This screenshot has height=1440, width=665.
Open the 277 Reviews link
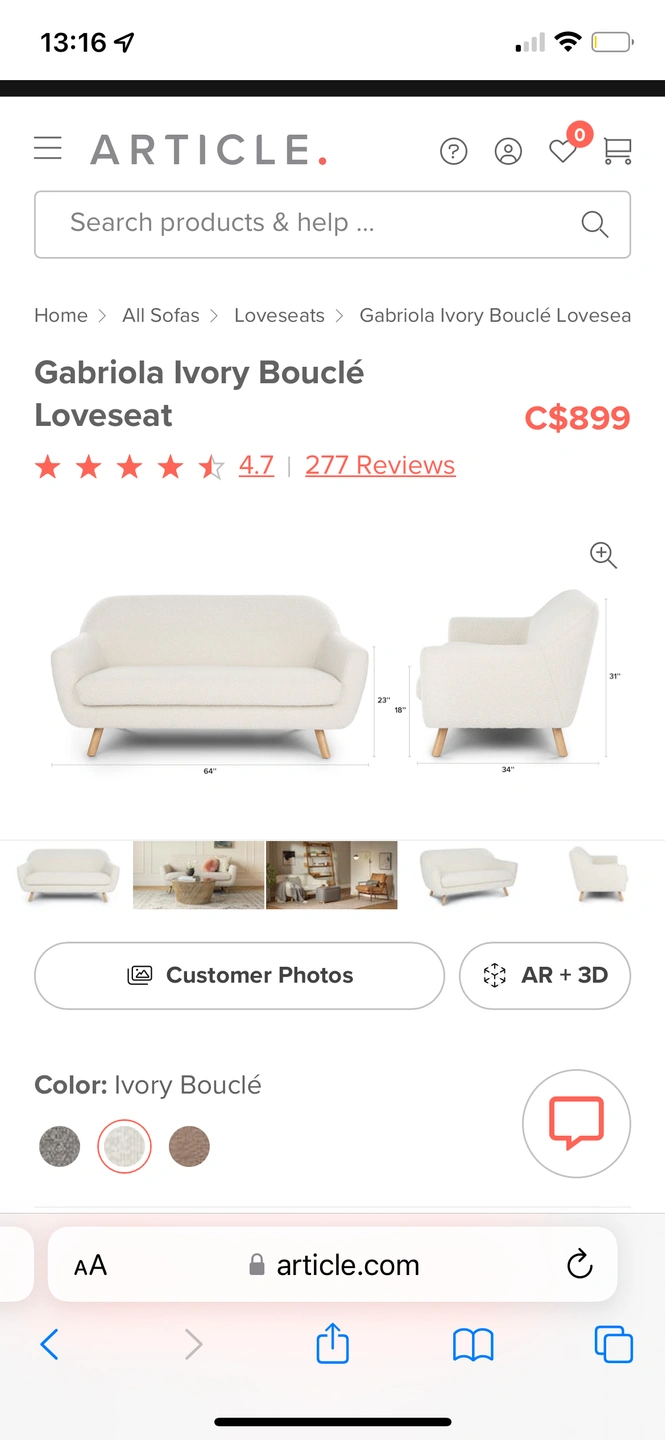pyautogui.click(x=380, y=465)
